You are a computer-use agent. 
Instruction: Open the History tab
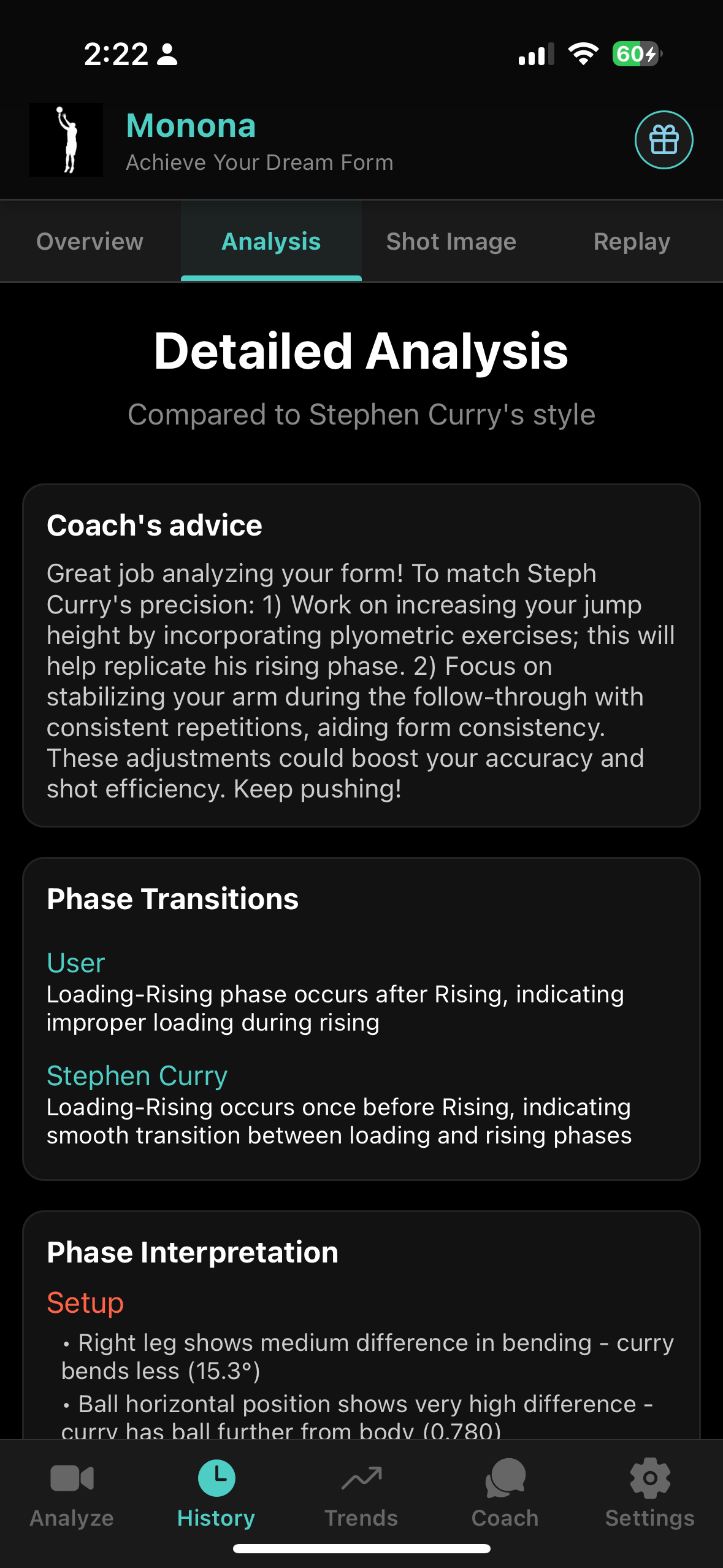coord(216,1492)
